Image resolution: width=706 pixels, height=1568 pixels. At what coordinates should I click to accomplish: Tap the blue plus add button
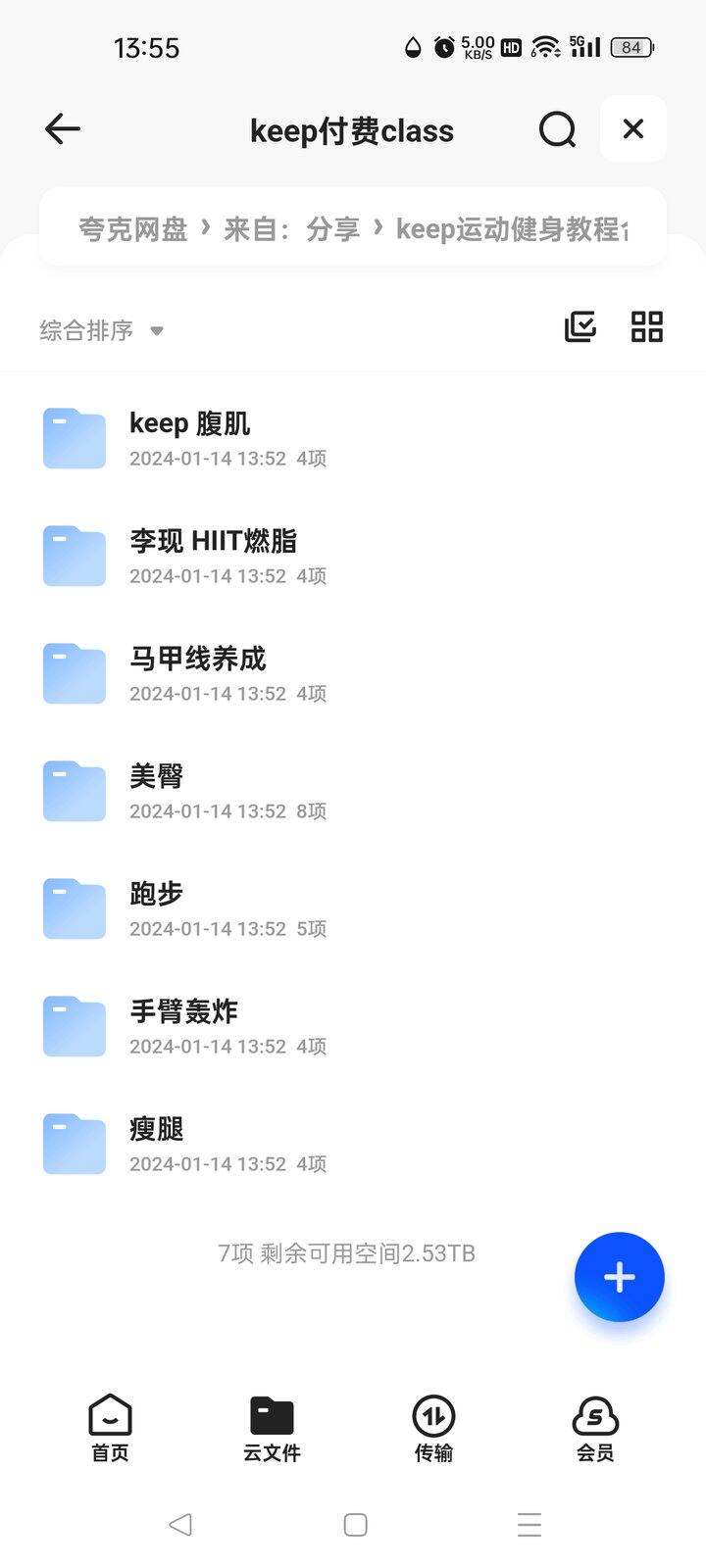619,1277
